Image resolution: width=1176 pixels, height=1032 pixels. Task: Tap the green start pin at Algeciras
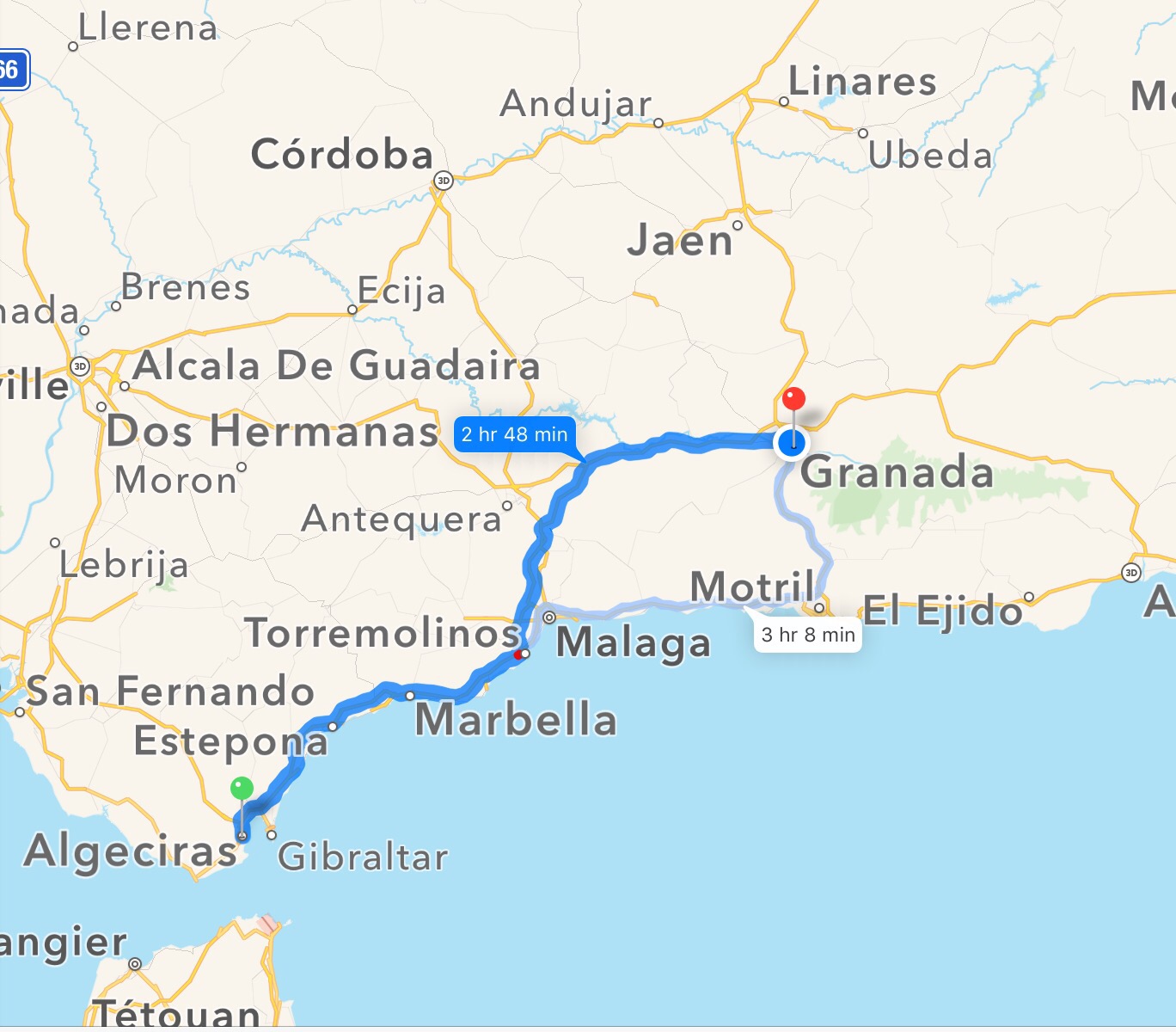(x=242, y=789)
